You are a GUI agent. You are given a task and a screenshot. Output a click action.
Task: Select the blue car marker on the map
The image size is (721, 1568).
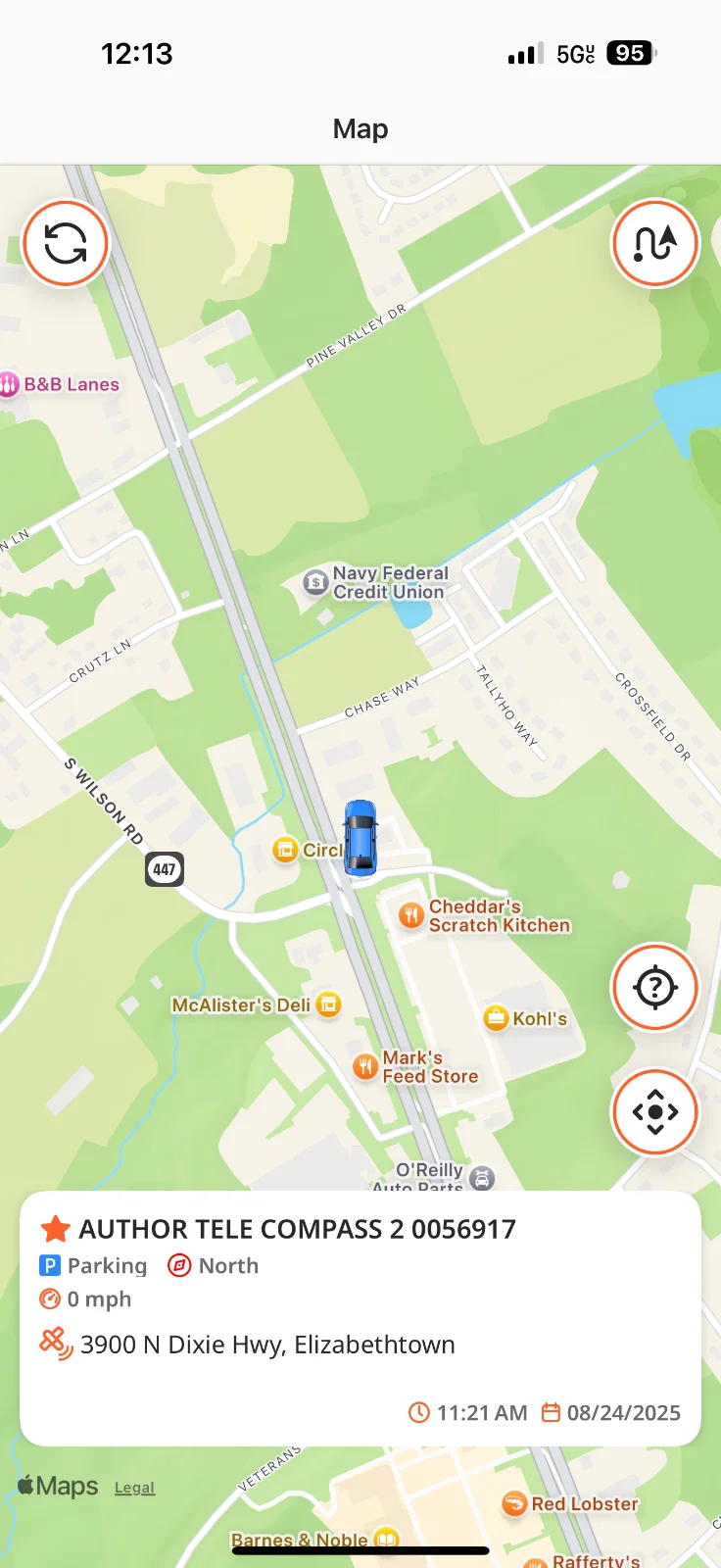pos(360,838)
